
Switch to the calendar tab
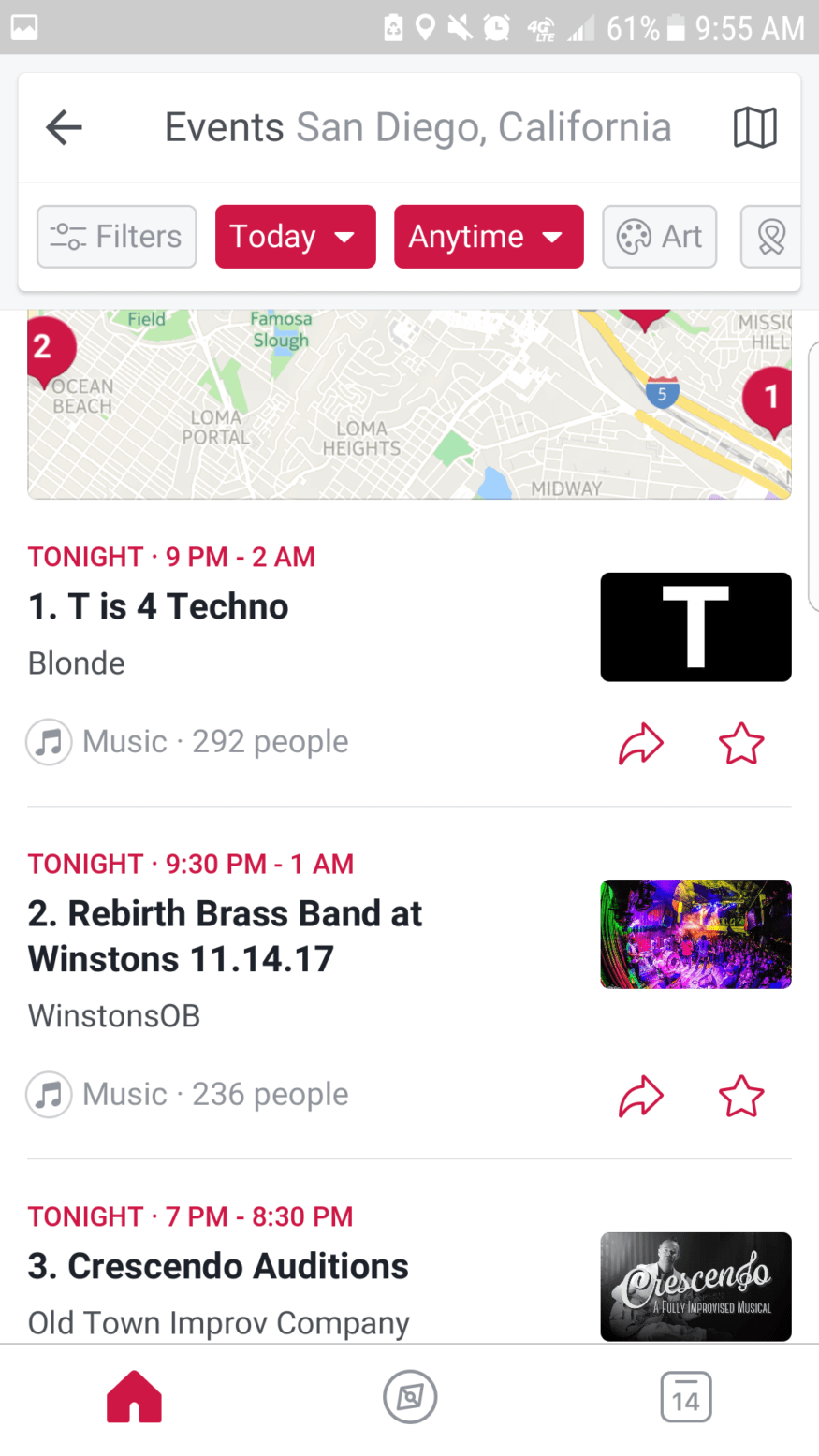pos(685,1397)
